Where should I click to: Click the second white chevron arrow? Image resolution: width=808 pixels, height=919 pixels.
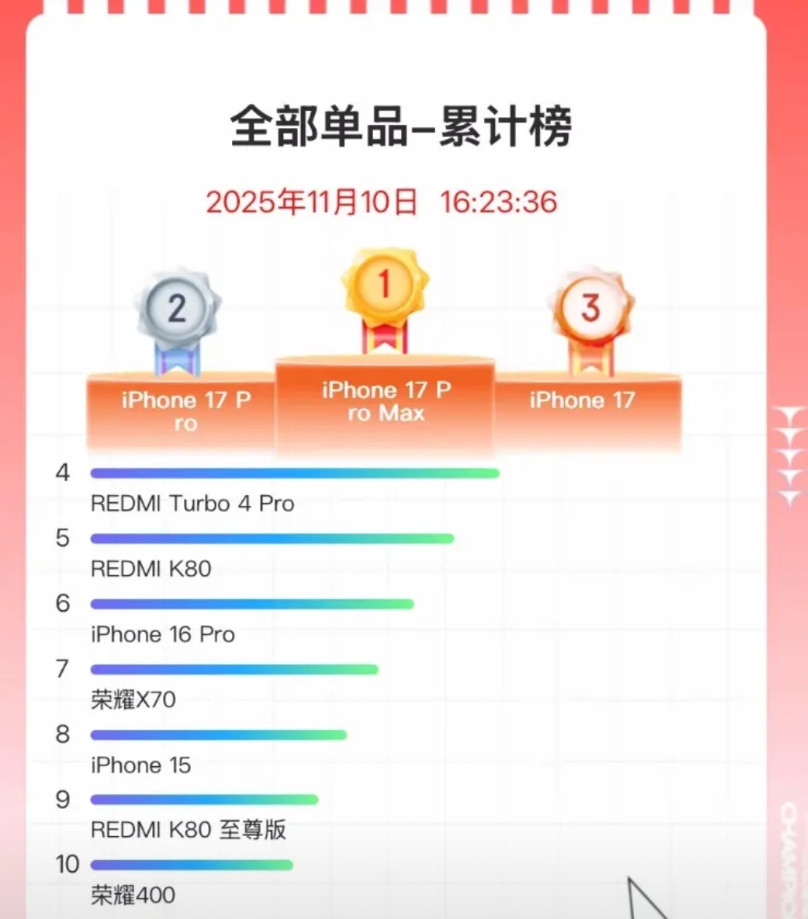pyautogui.click(x=790, y=436)
